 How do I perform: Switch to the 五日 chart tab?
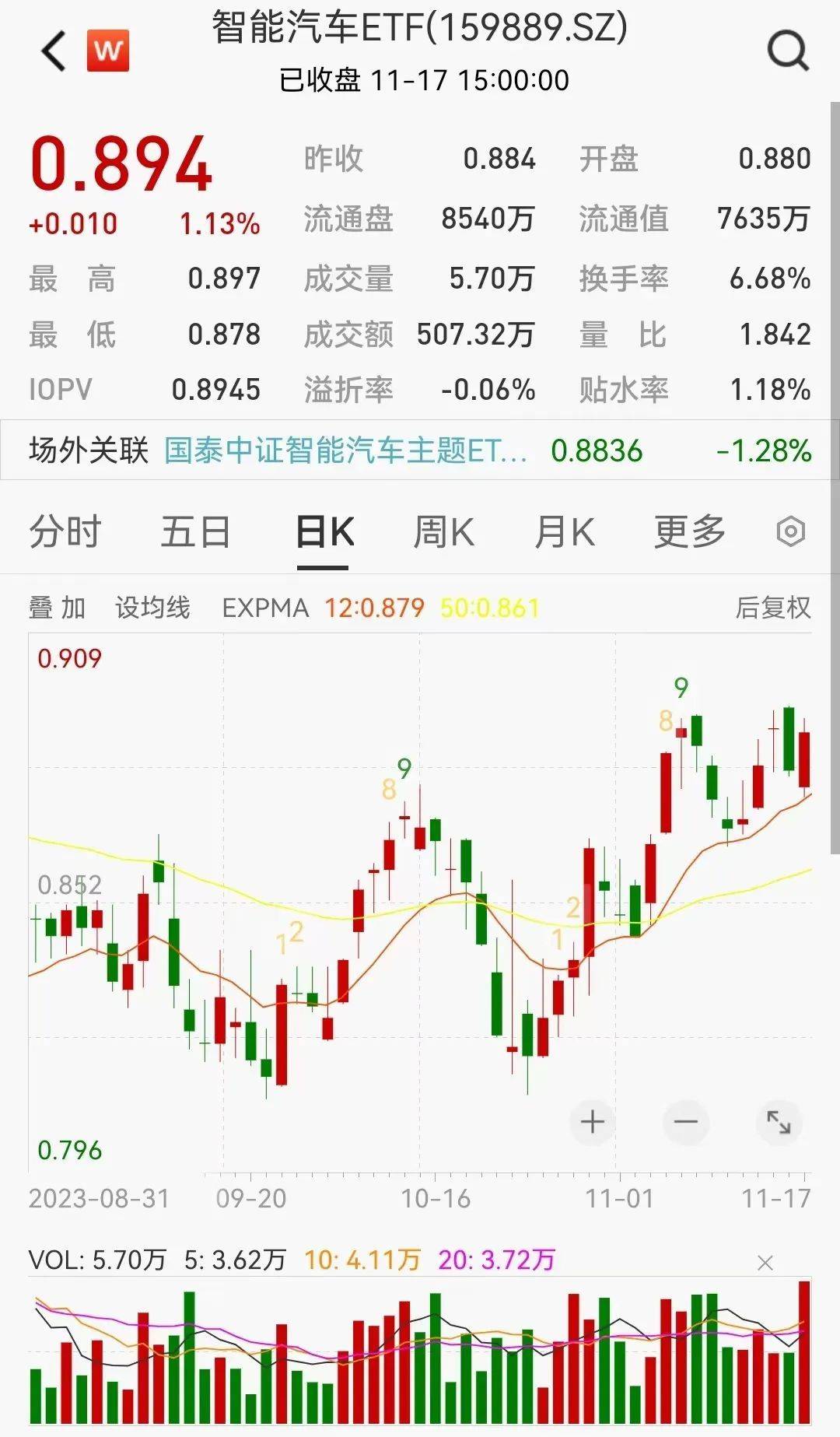195,532
